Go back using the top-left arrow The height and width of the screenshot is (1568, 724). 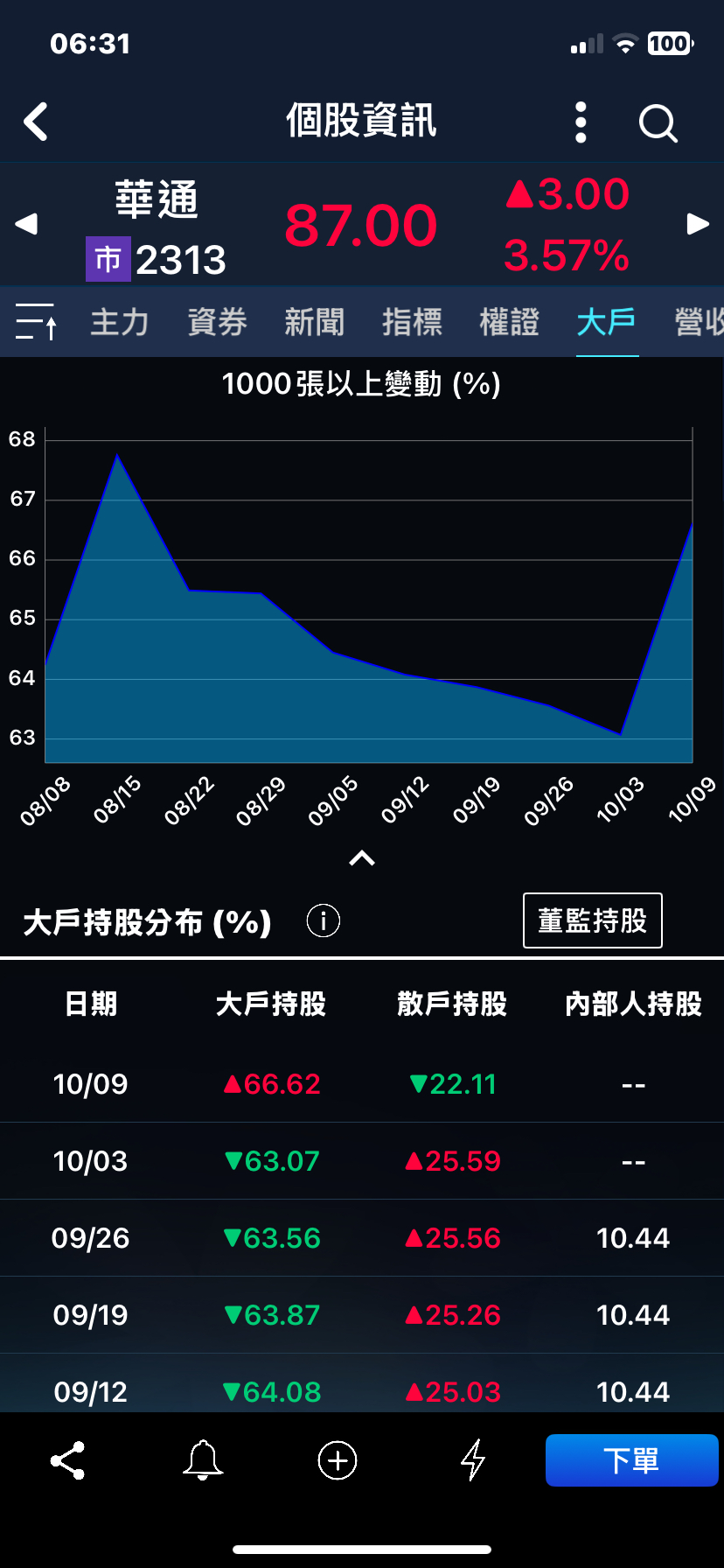(x=37, y=122)
